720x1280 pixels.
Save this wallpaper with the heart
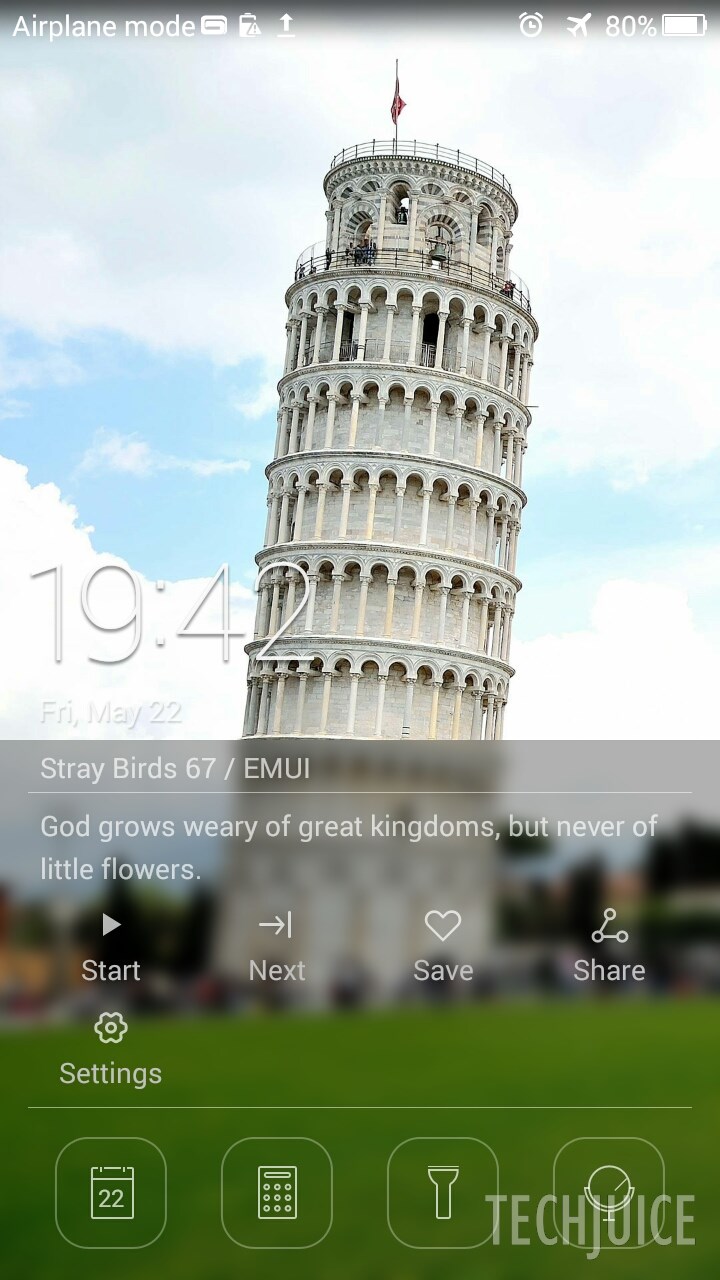coord(443,946)
